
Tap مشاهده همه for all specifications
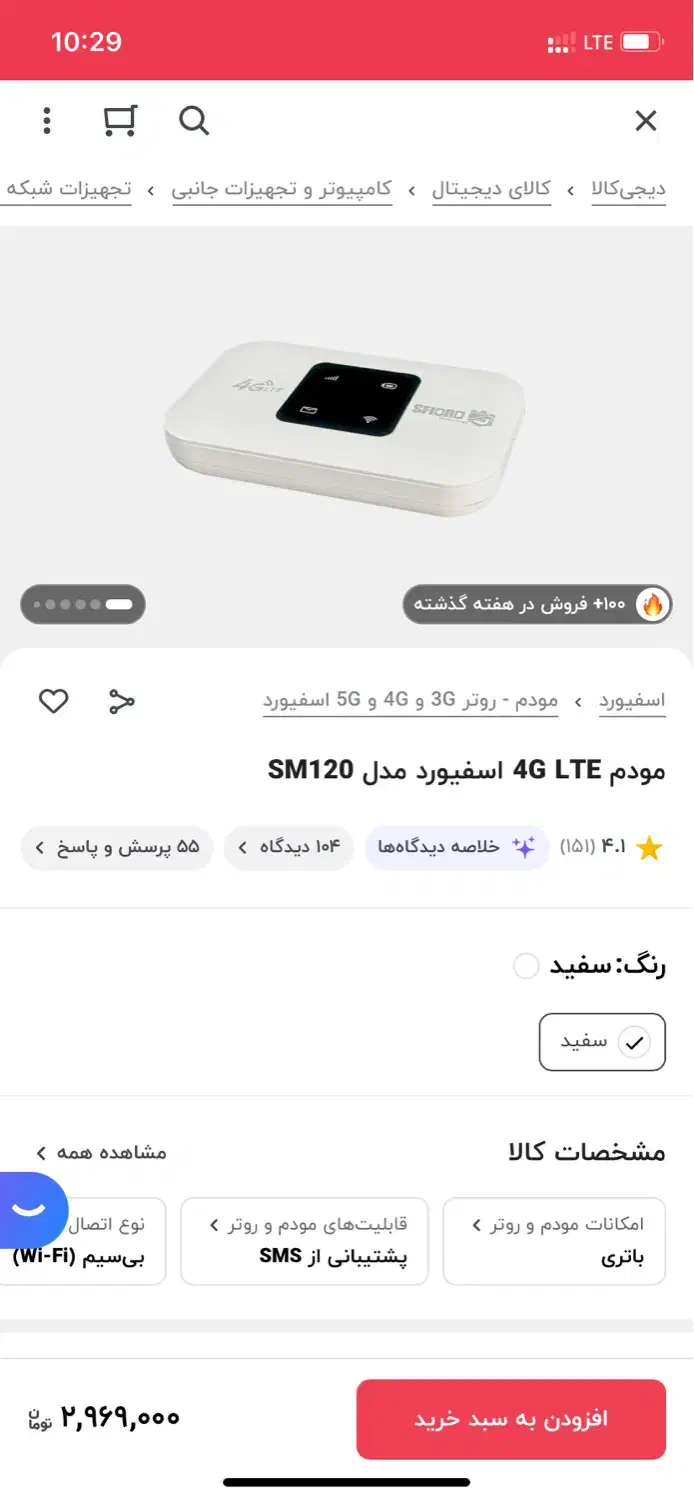click(101, 1152)
